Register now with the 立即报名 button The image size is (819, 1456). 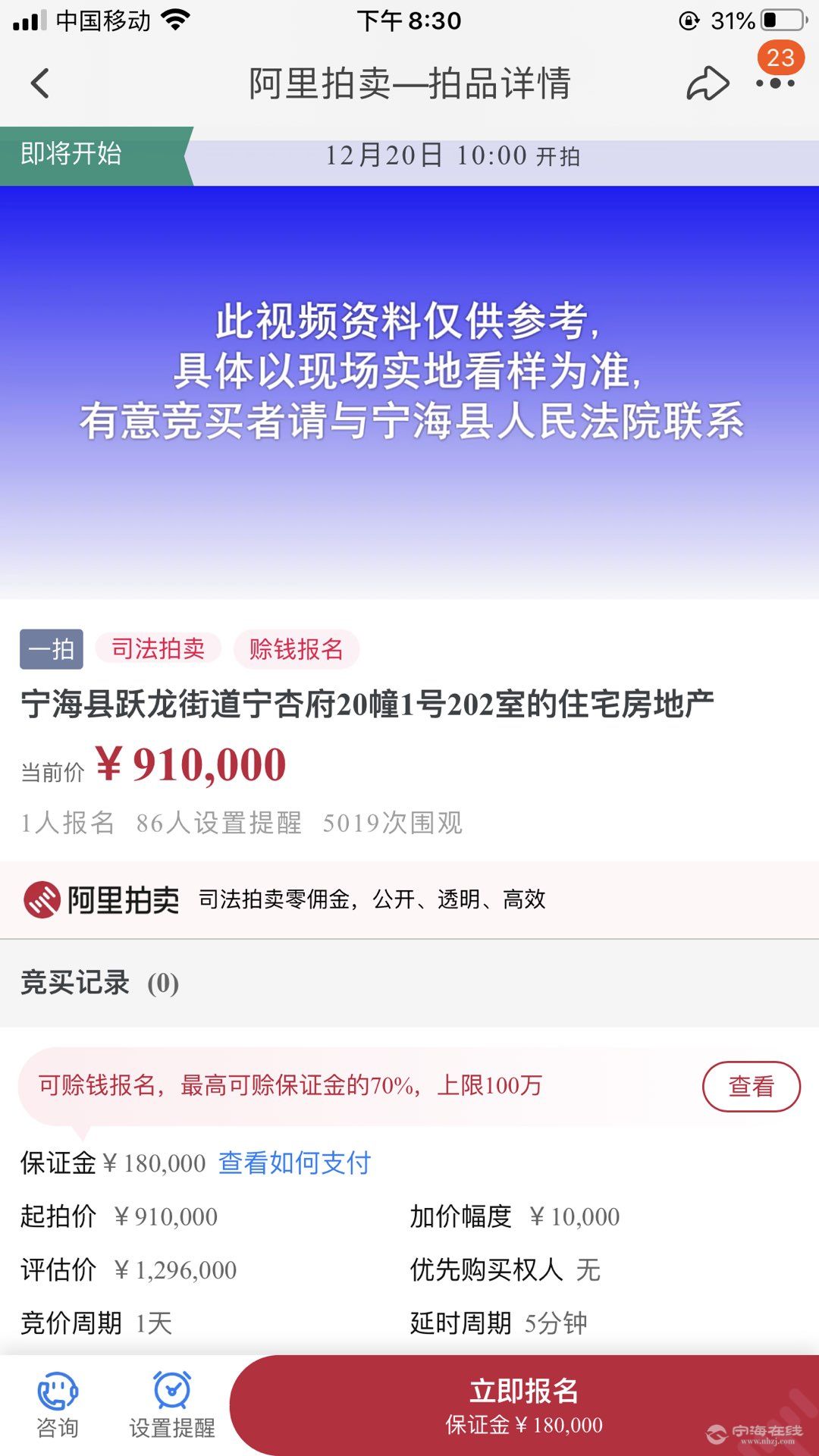click(523, 1405)
